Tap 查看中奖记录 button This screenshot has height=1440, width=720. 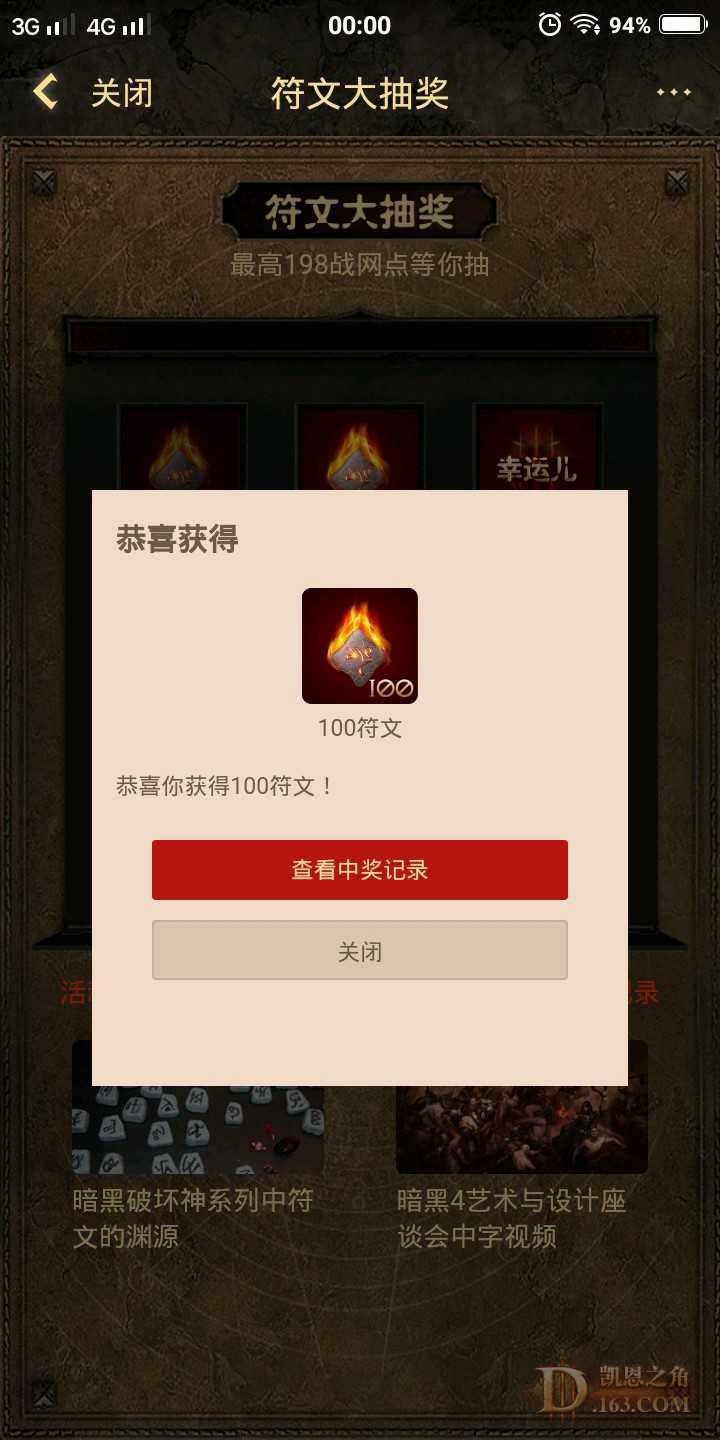pos(360,870)
